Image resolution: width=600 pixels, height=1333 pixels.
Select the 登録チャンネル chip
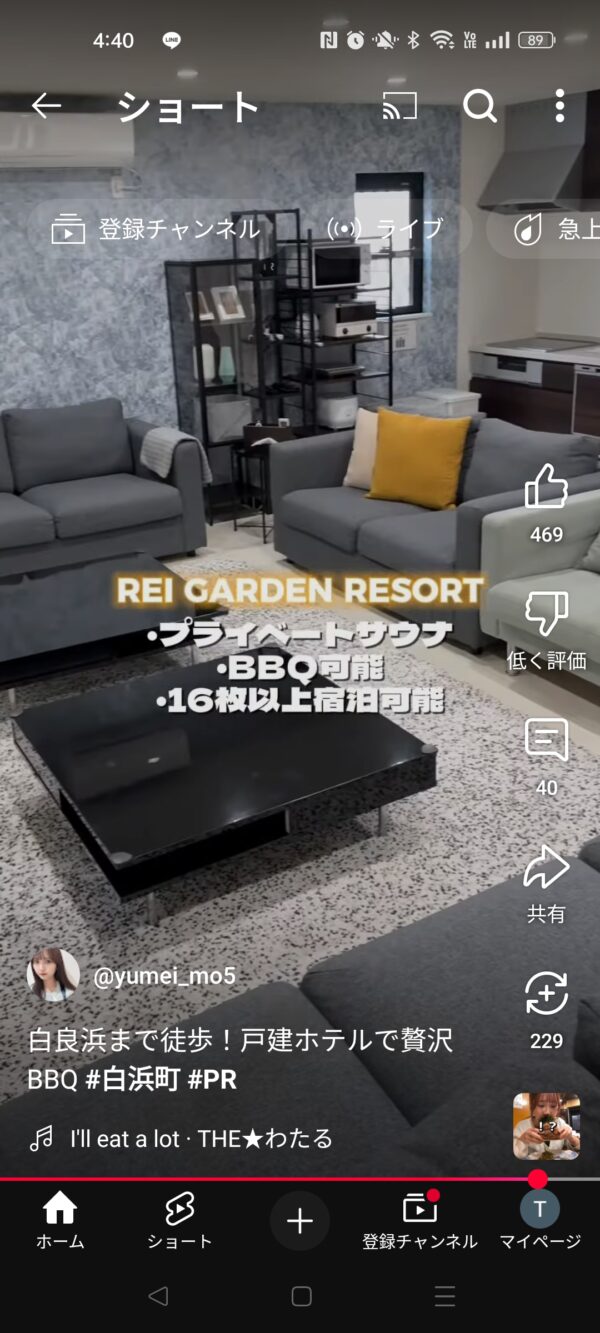coord(156,229)
